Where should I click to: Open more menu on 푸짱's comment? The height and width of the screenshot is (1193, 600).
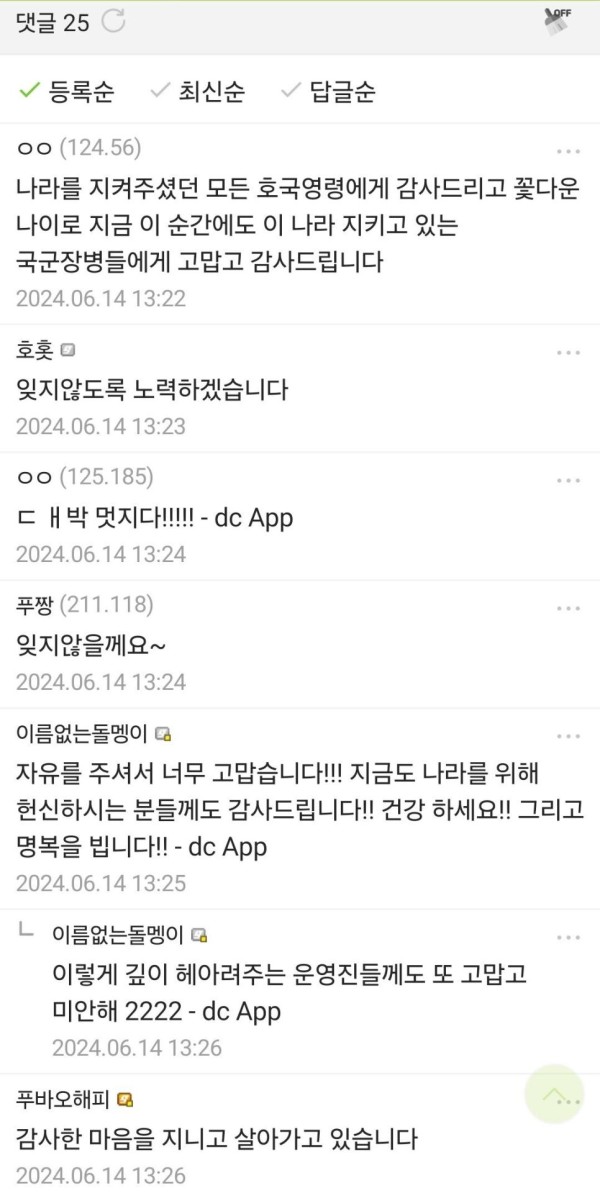point(568,607)
